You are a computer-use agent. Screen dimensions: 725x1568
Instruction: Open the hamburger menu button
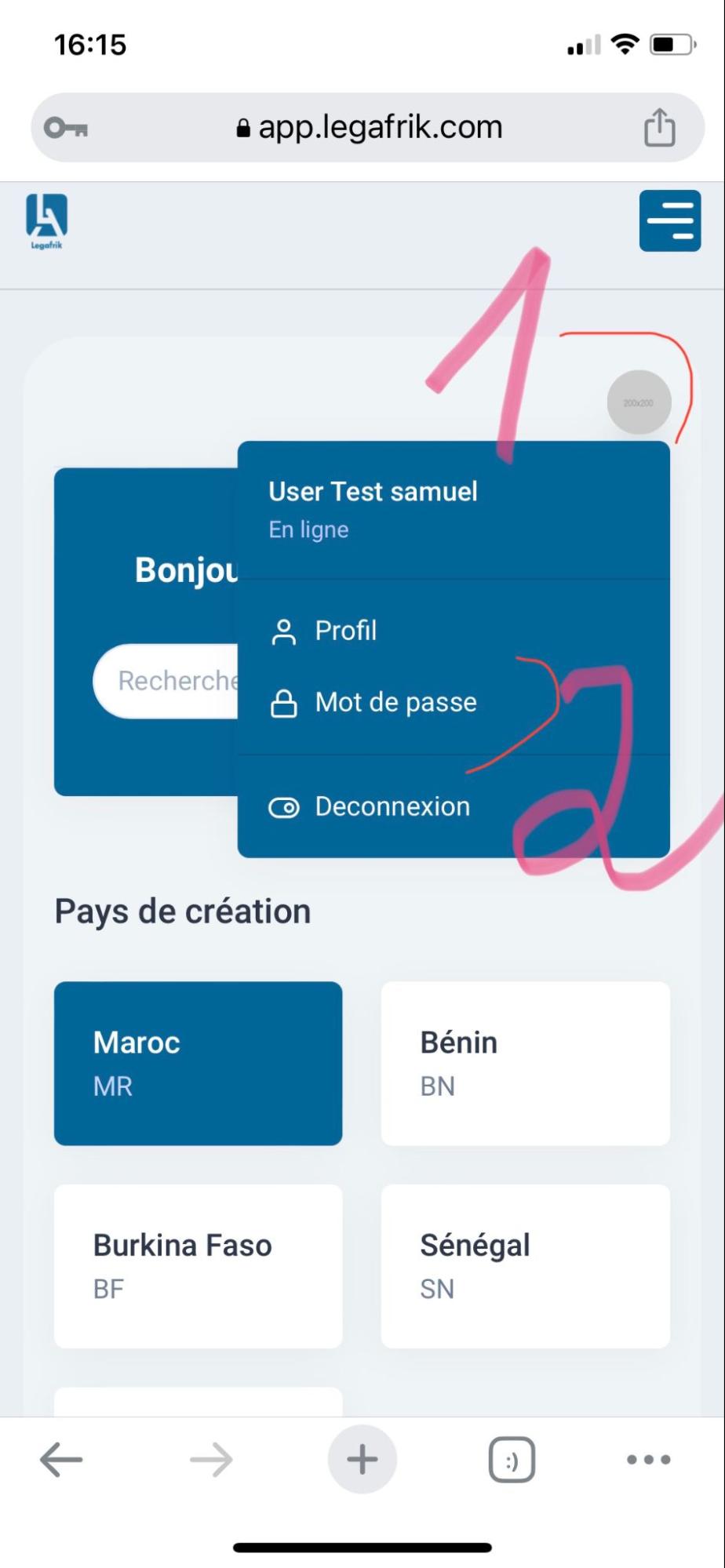[x=669, y=220]
